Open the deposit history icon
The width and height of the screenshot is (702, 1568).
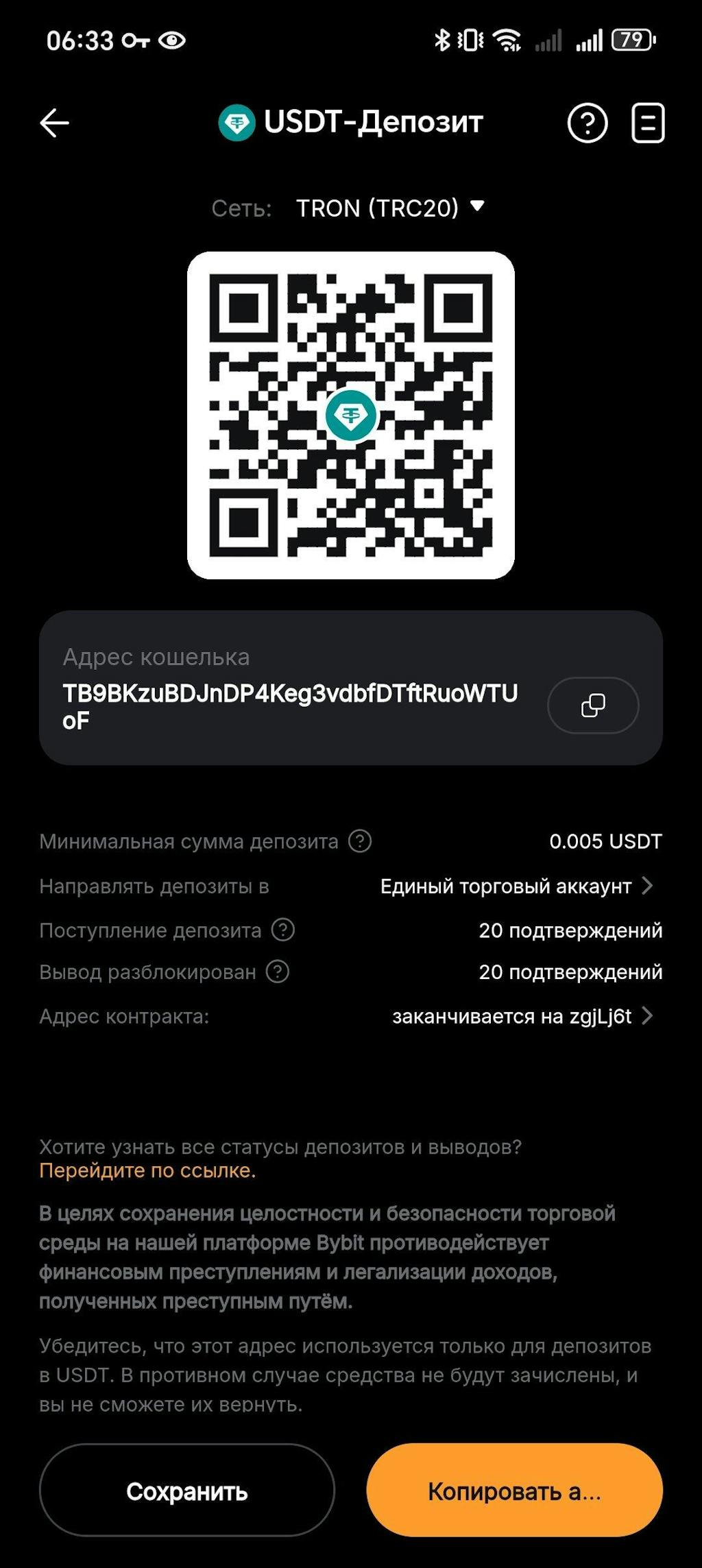click(647, 123)
